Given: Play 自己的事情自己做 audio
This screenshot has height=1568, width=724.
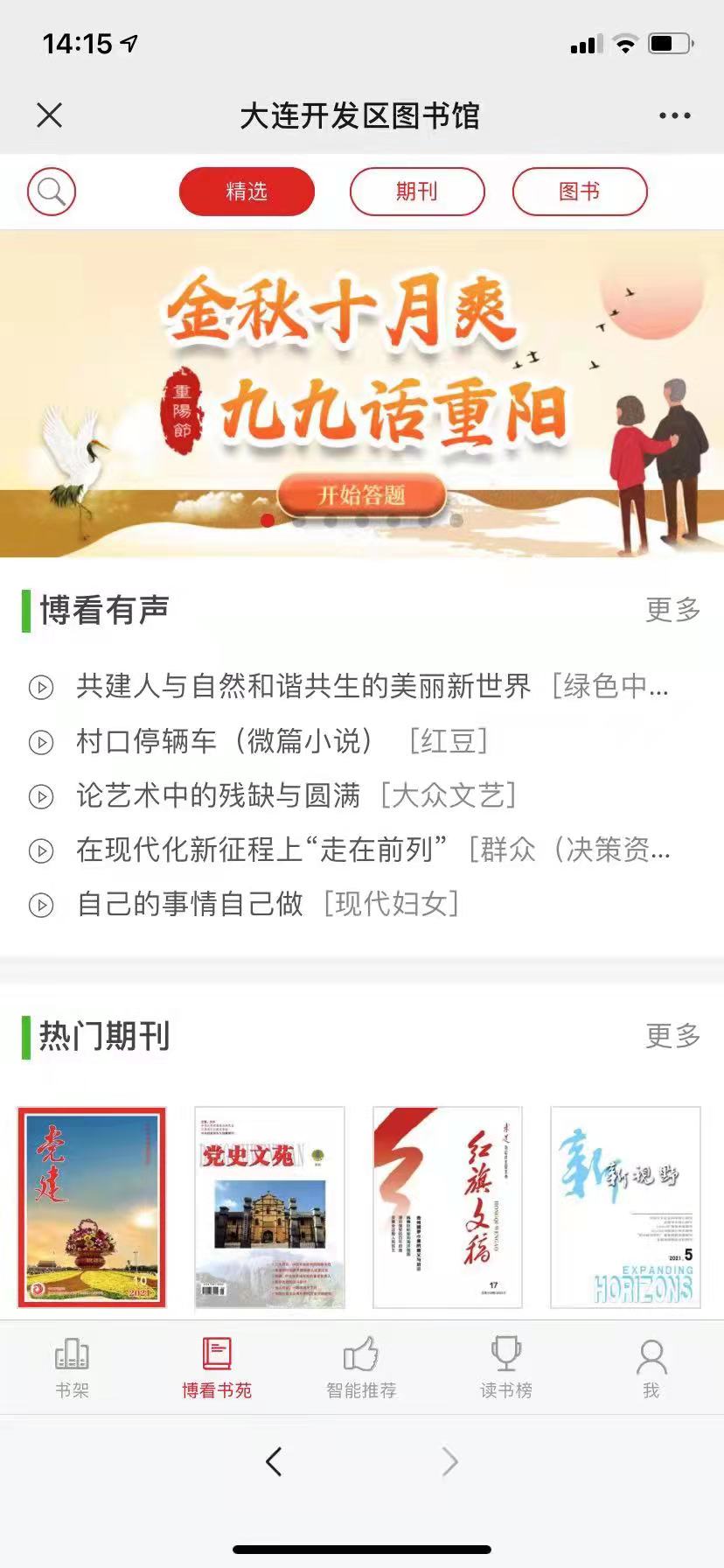Looking at the screenshot, I should pyautogui.click(x=190, y=904).
